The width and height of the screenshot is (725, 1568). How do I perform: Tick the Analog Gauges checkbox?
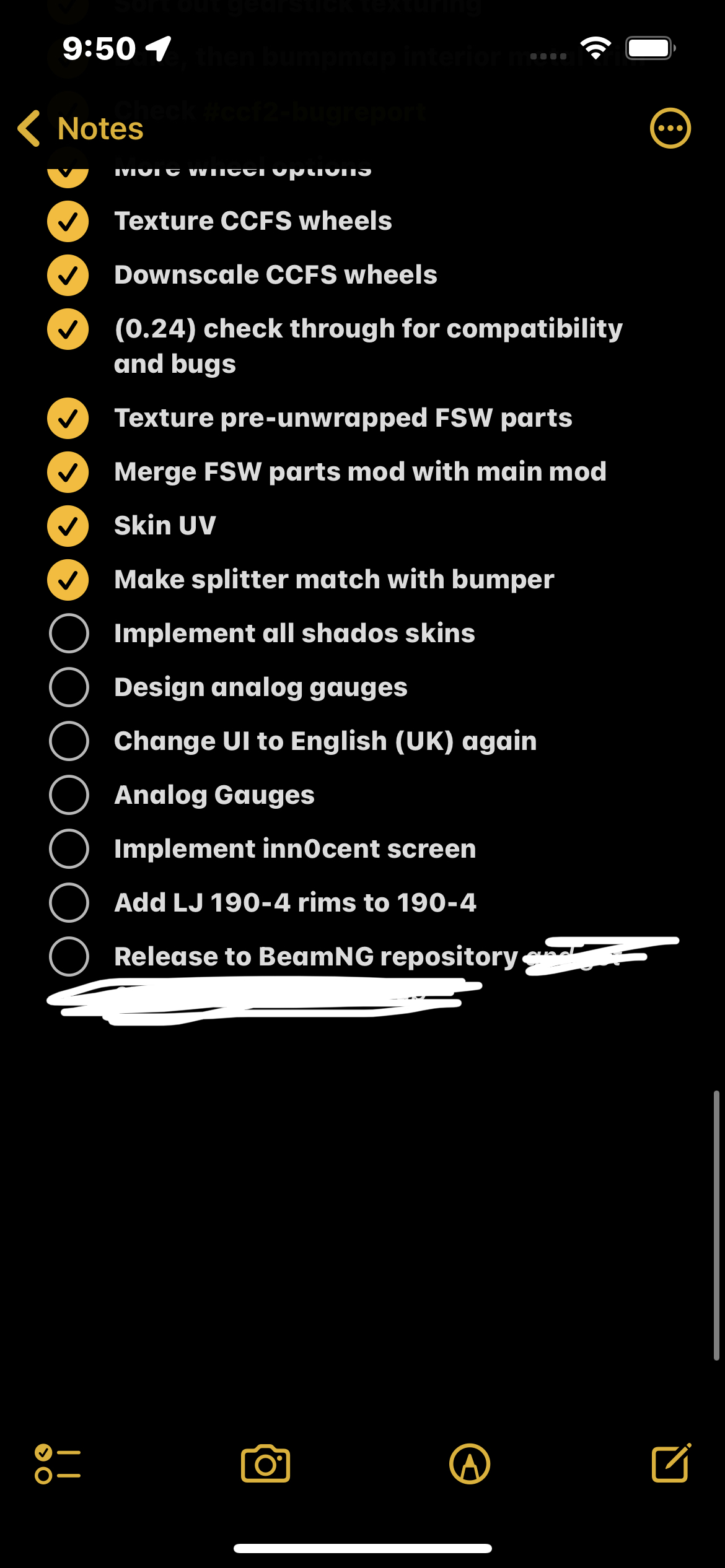[68, 795]
